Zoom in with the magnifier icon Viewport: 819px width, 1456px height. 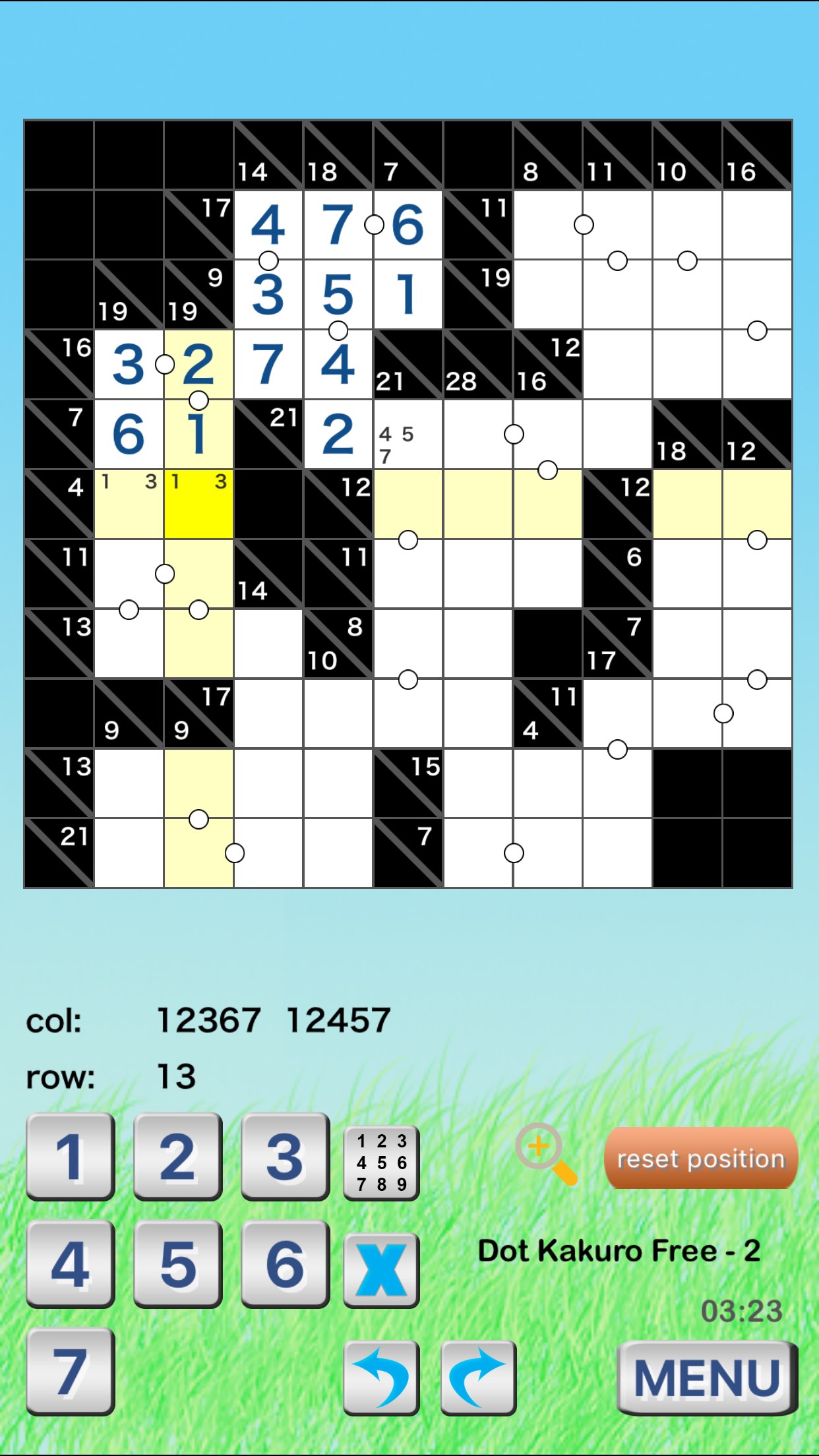pyautogui.click(x=546, y=1154)
